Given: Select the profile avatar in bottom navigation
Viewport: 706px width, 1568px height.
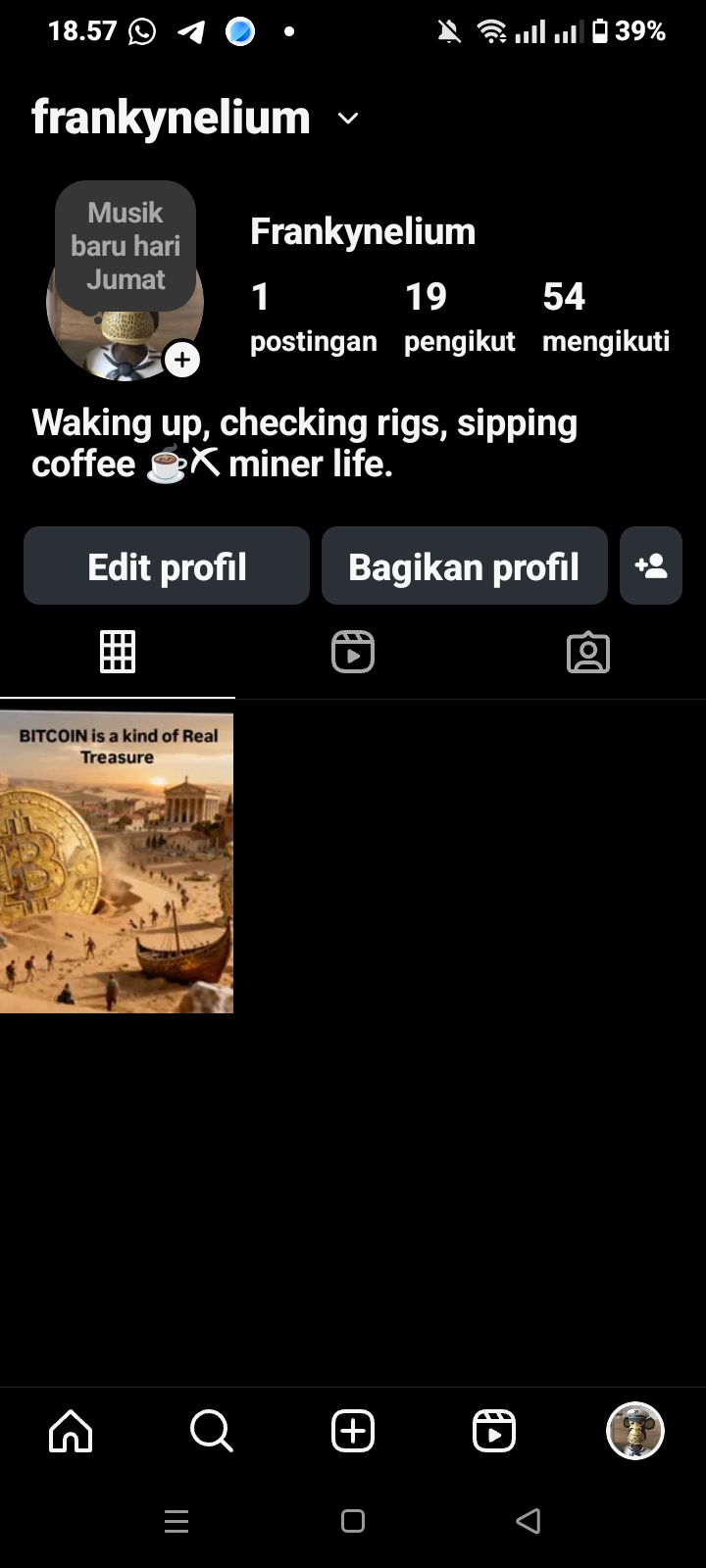Looking at the screenshot, I should coord(635,1431).
